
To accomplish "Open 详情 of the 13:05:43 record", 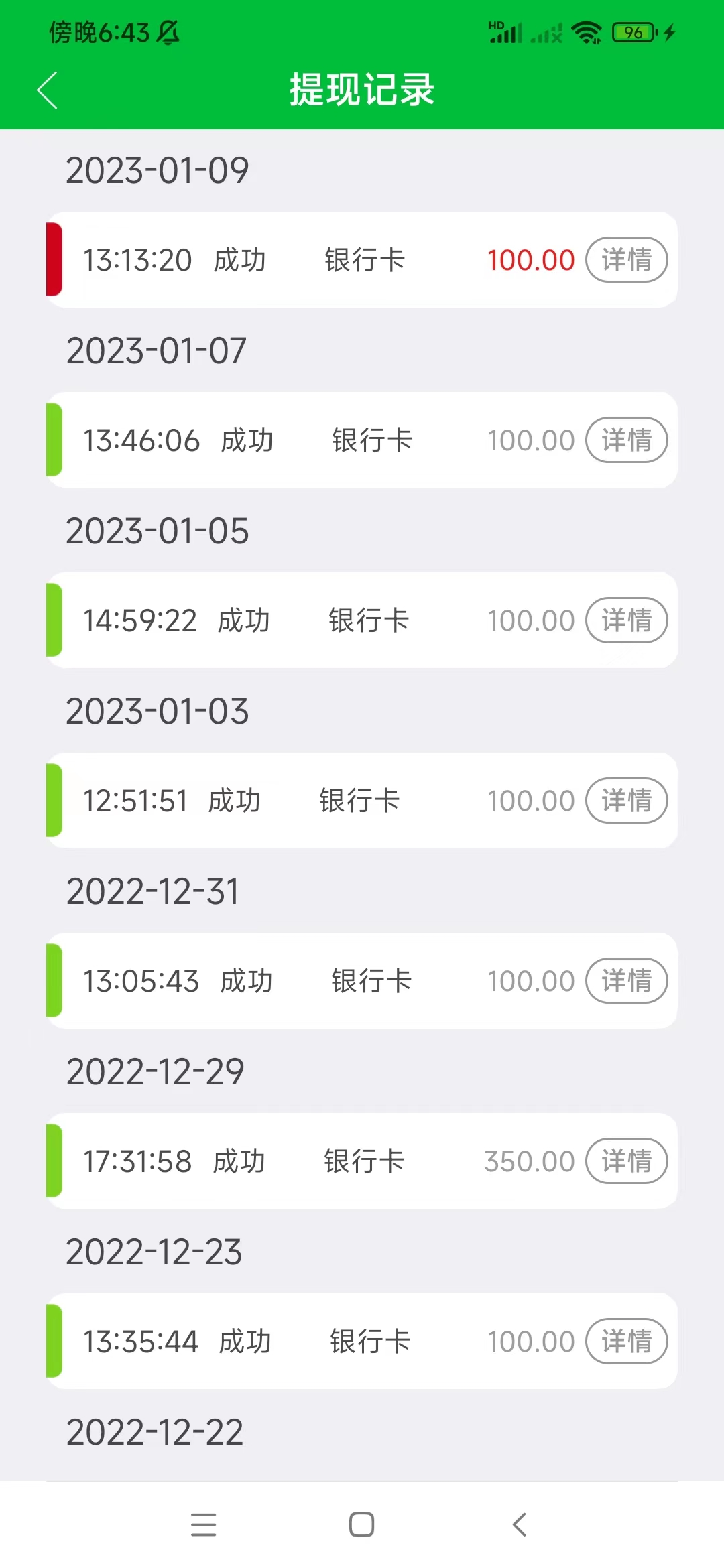I will [626, 981].
